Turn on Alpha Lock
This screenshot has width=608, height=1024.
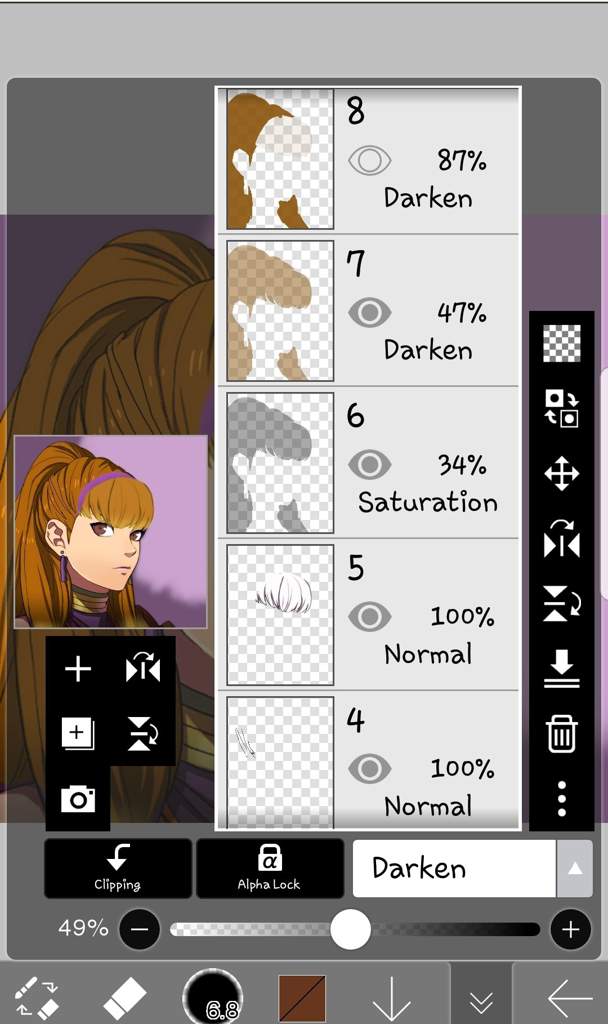tap(268, 867)
